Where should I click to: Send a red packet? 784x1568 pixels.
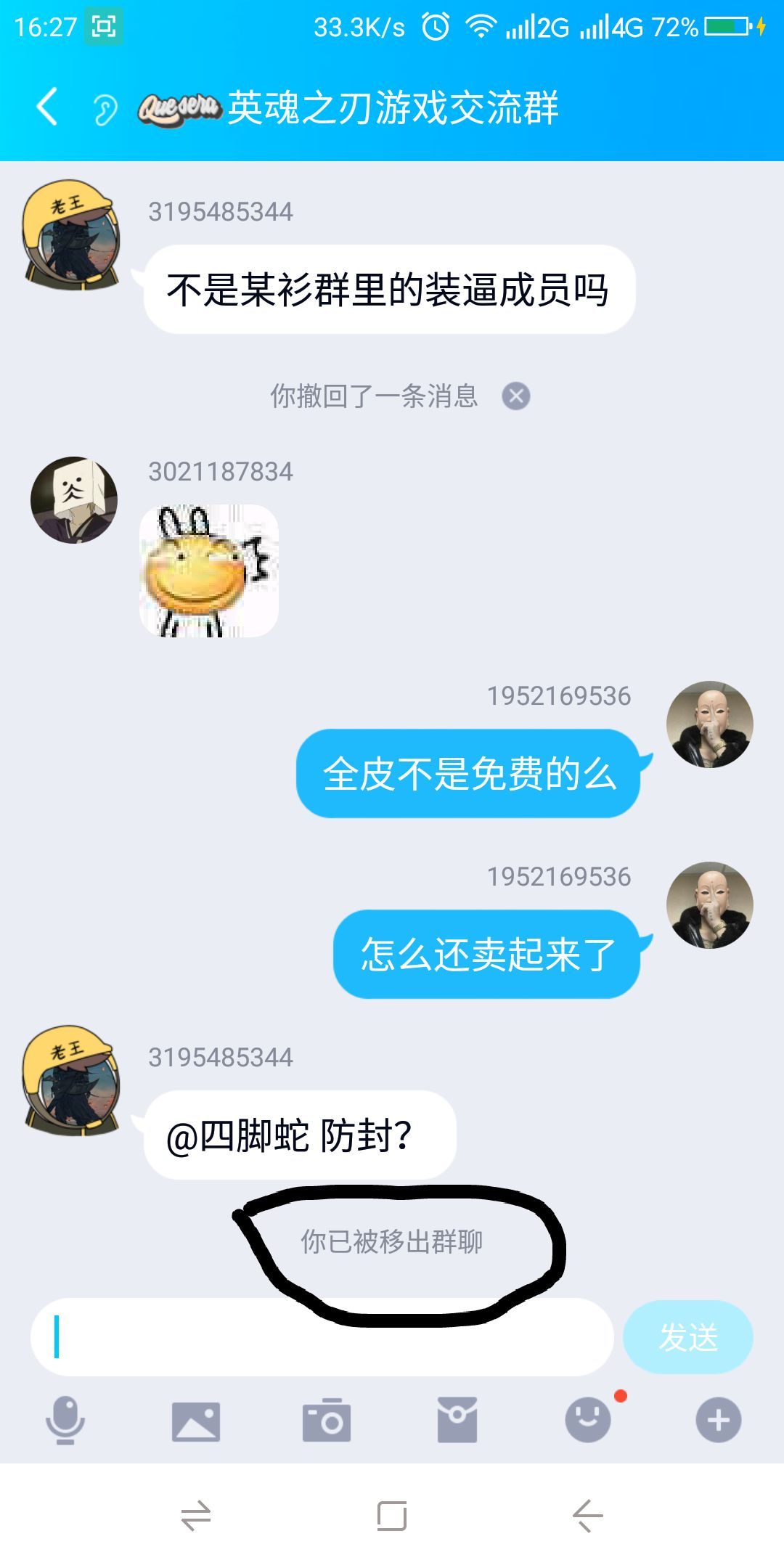coord(457,1419)
